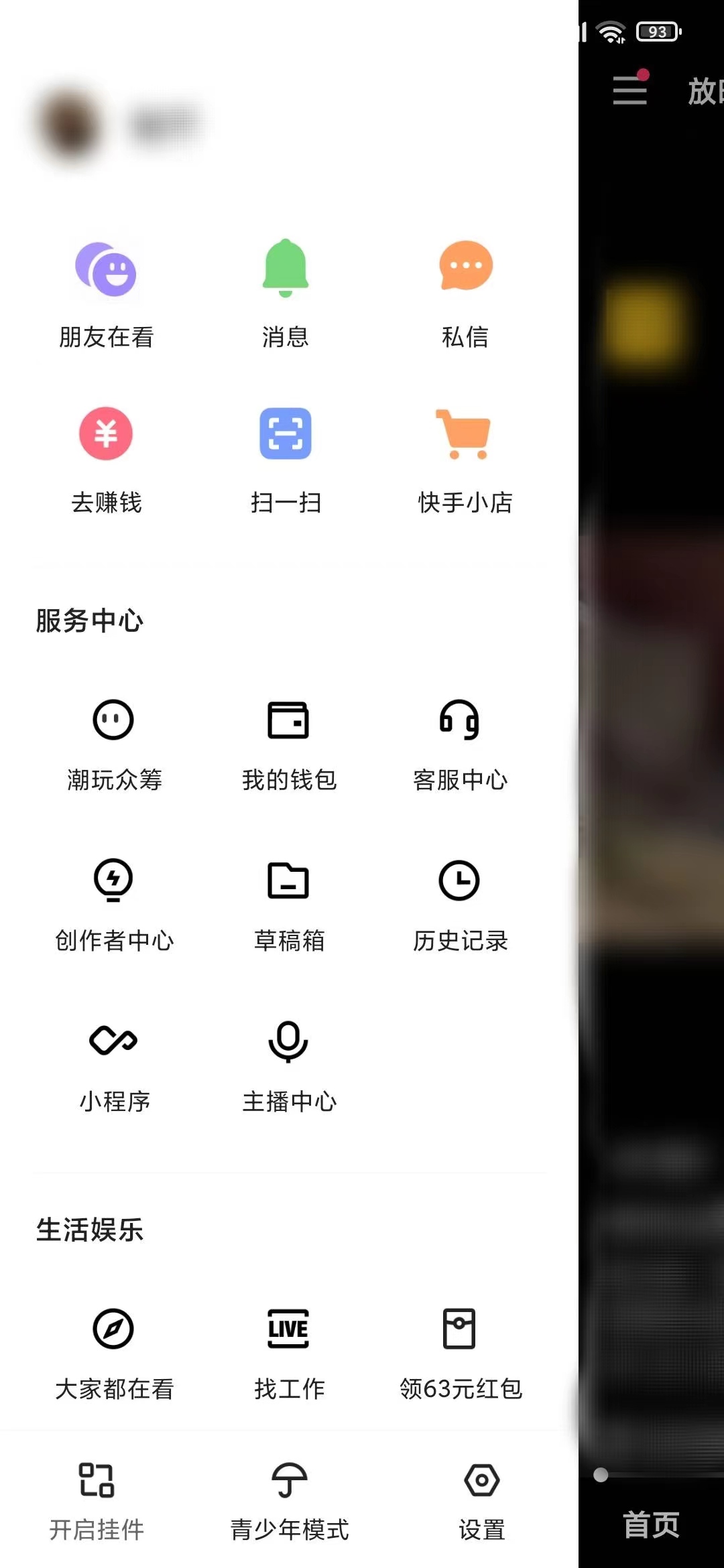Image resolution: width=724 pixels, height=1568 pixels.
Task: Open 创作者中心 creator center
Action: tap(114, 905)
